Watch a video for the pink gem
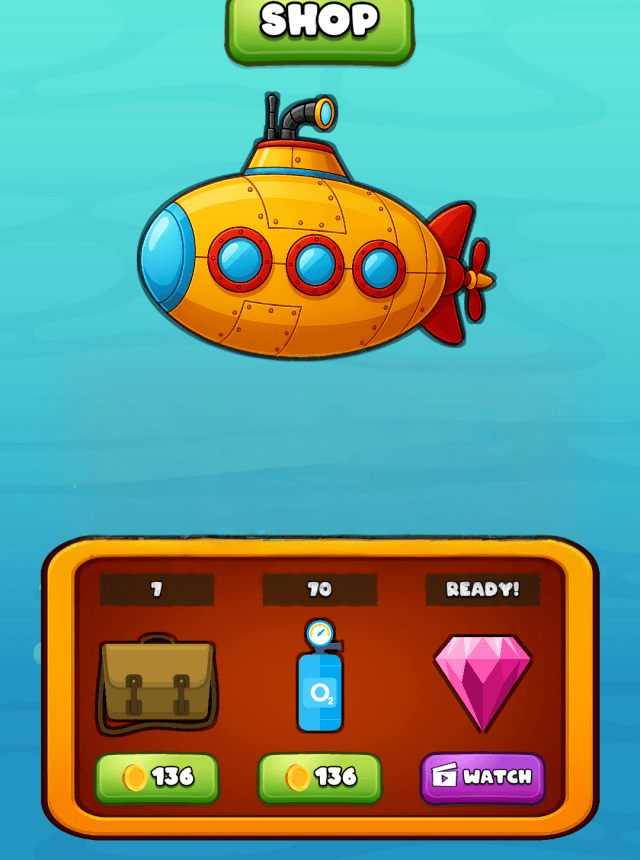The width and height of the screenshot is (640, 860). click(x=483, y=777)
